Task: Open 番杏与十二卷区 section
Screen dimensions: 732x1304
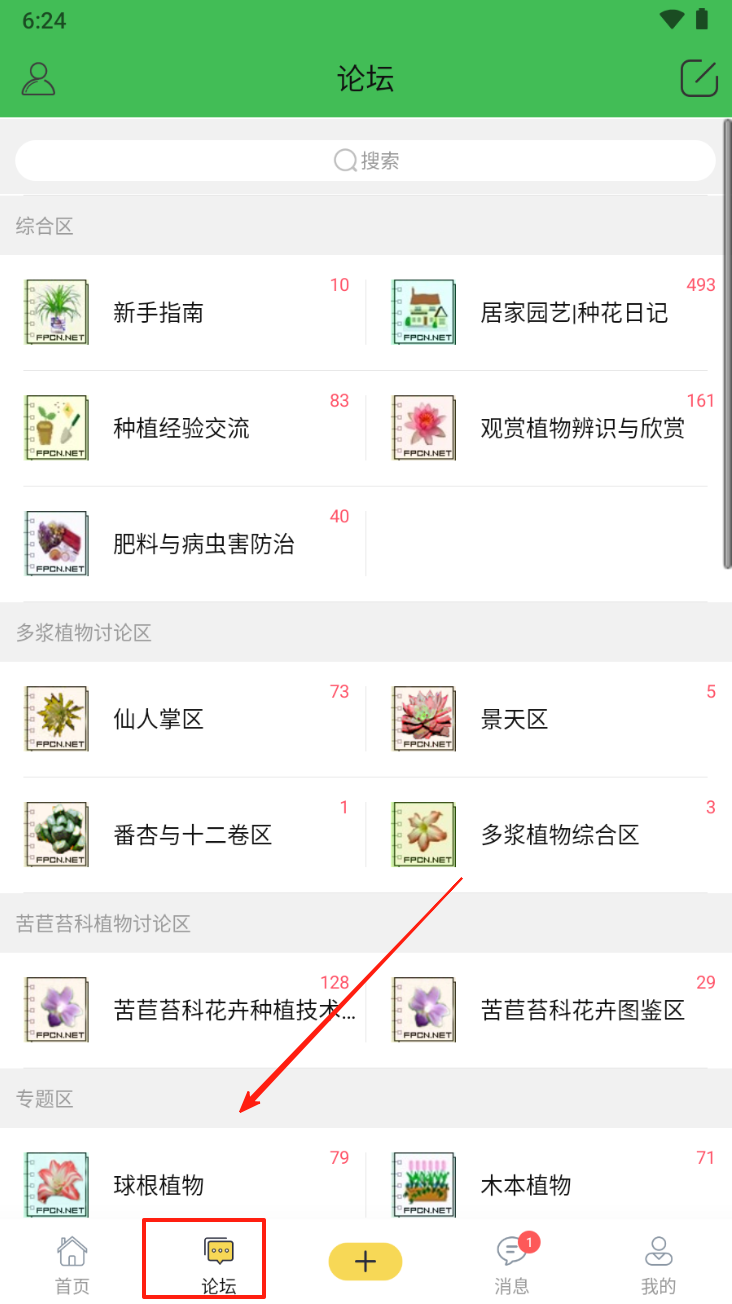Action: [x=192, y=835]
